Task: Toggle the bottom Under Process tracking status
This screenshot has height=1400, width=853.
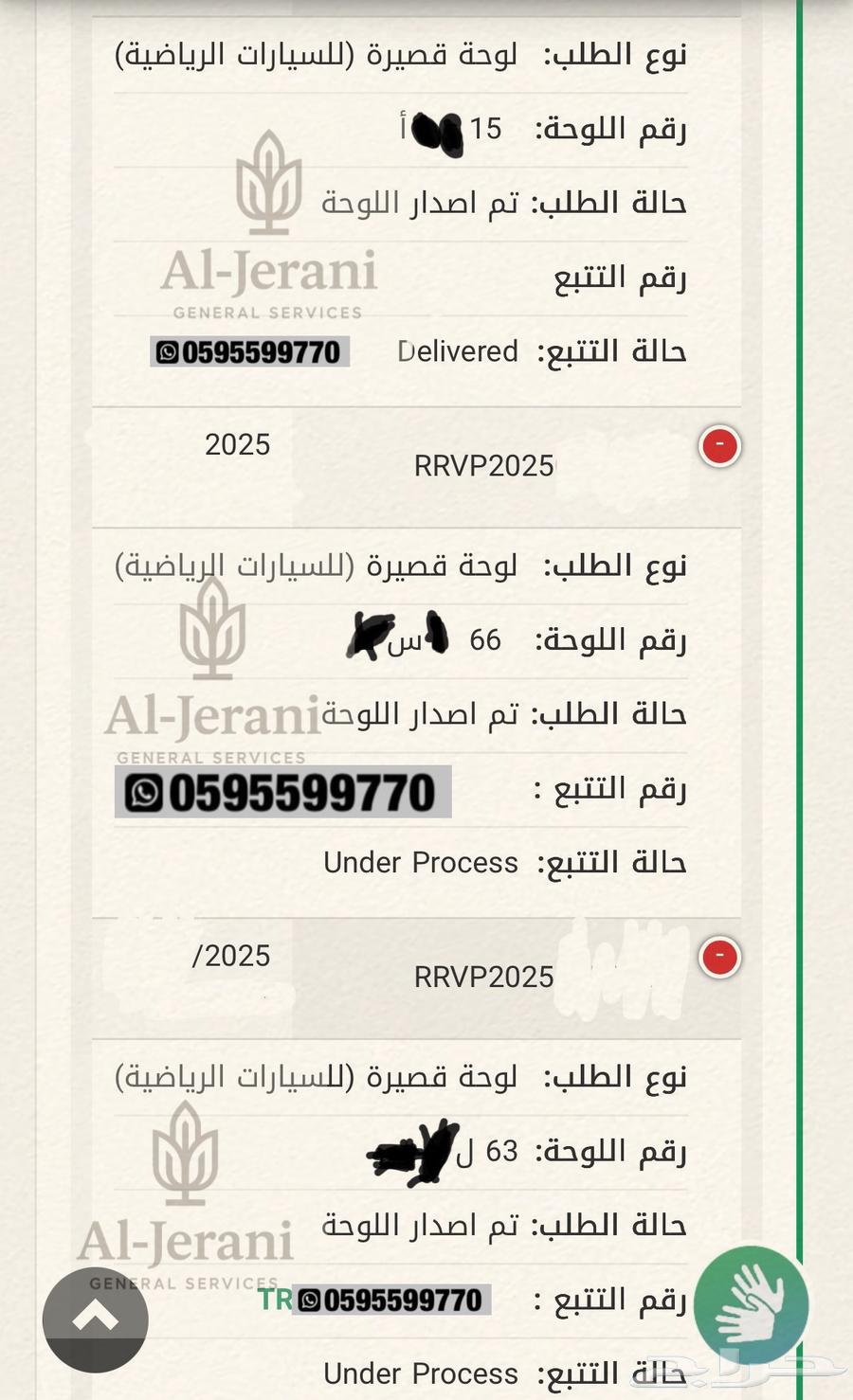Action: pos(421,1373)
